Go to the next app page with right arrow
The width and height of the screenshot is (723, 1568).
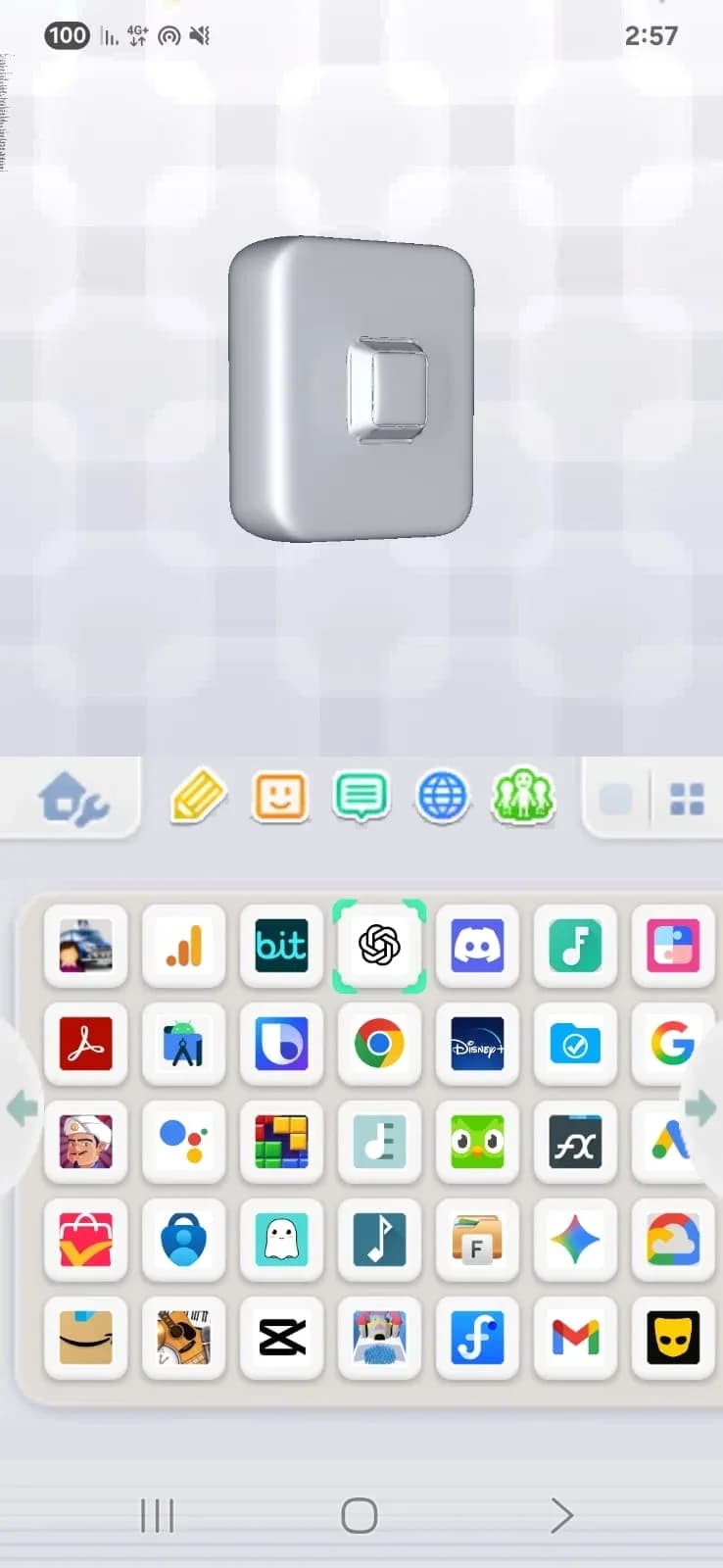(701, 1107)
